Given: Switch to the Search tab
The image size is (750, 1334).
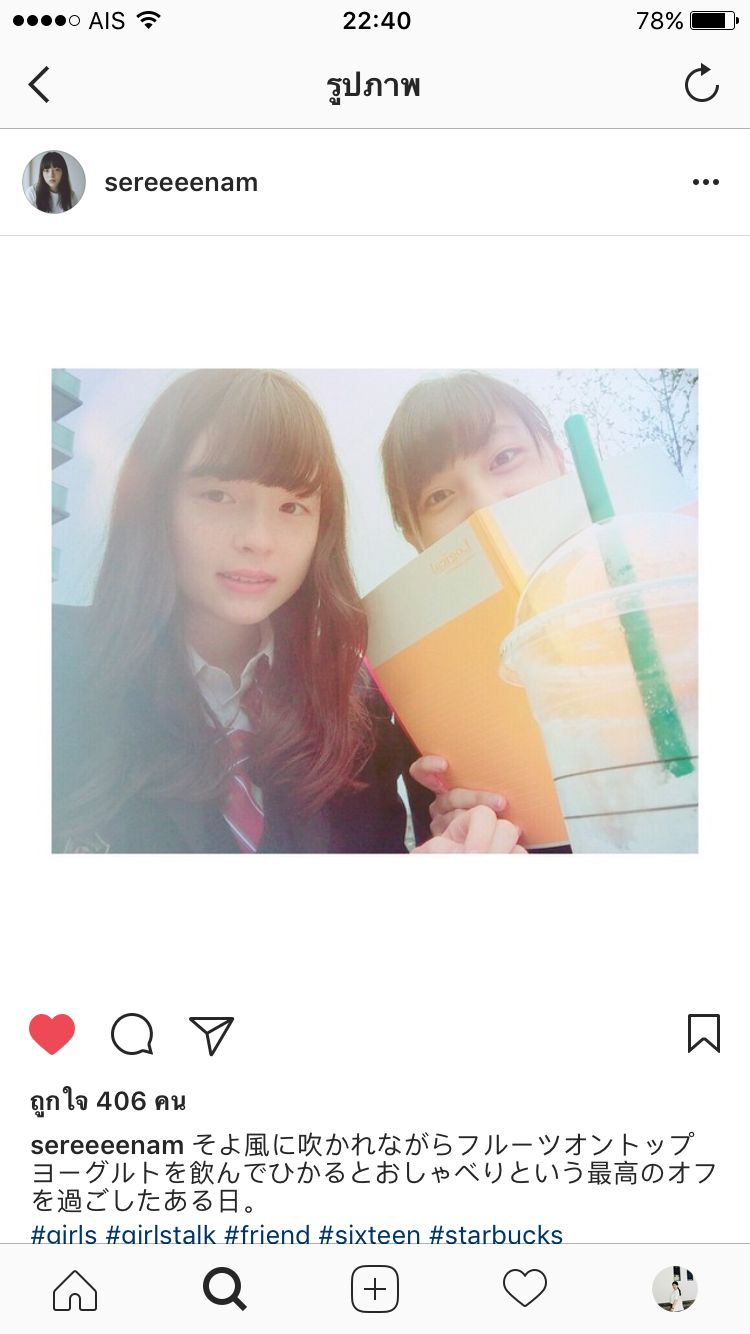Looking at the screenshot, I should (225, 1289).
